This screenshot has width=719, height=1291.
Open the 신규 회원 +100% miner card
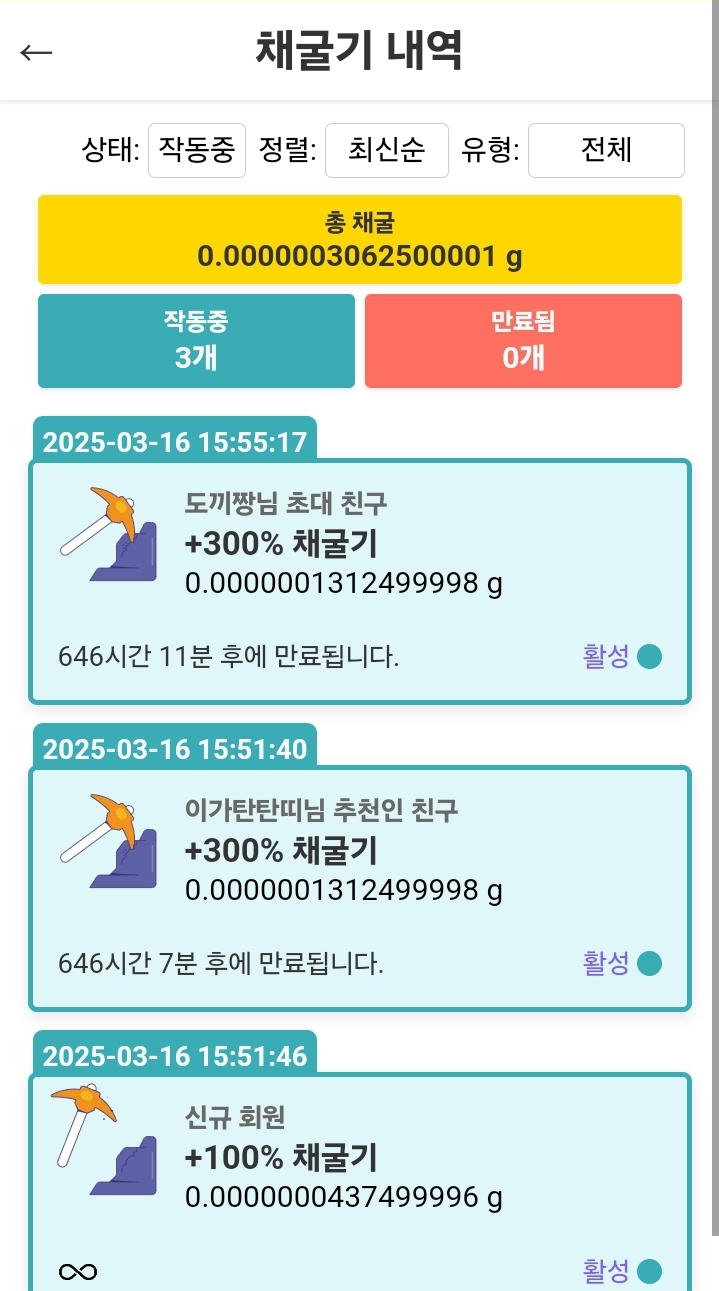click(360, 1182)
